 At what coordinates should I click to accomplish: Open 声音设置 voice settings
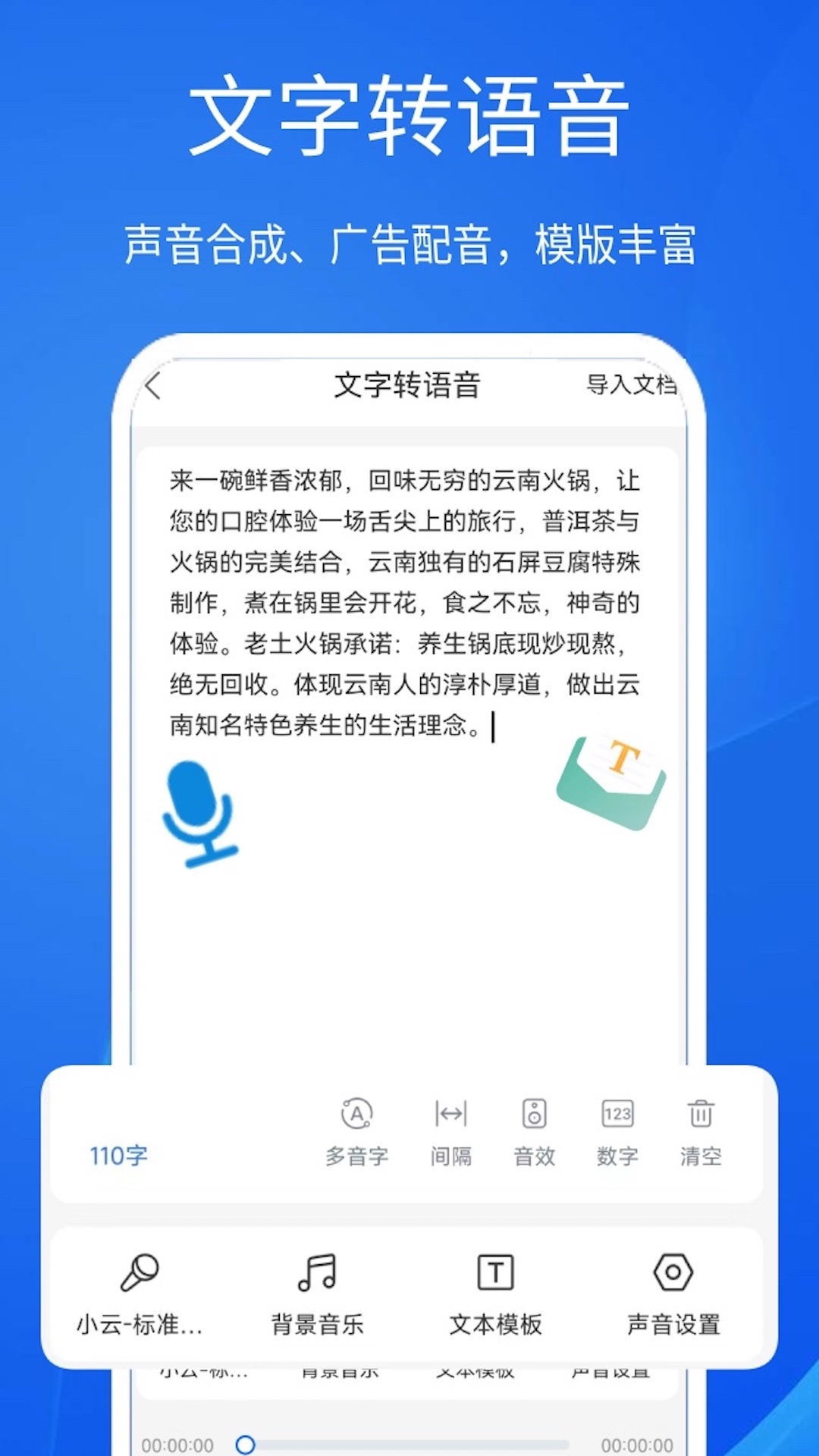(x=672, y=1293)
